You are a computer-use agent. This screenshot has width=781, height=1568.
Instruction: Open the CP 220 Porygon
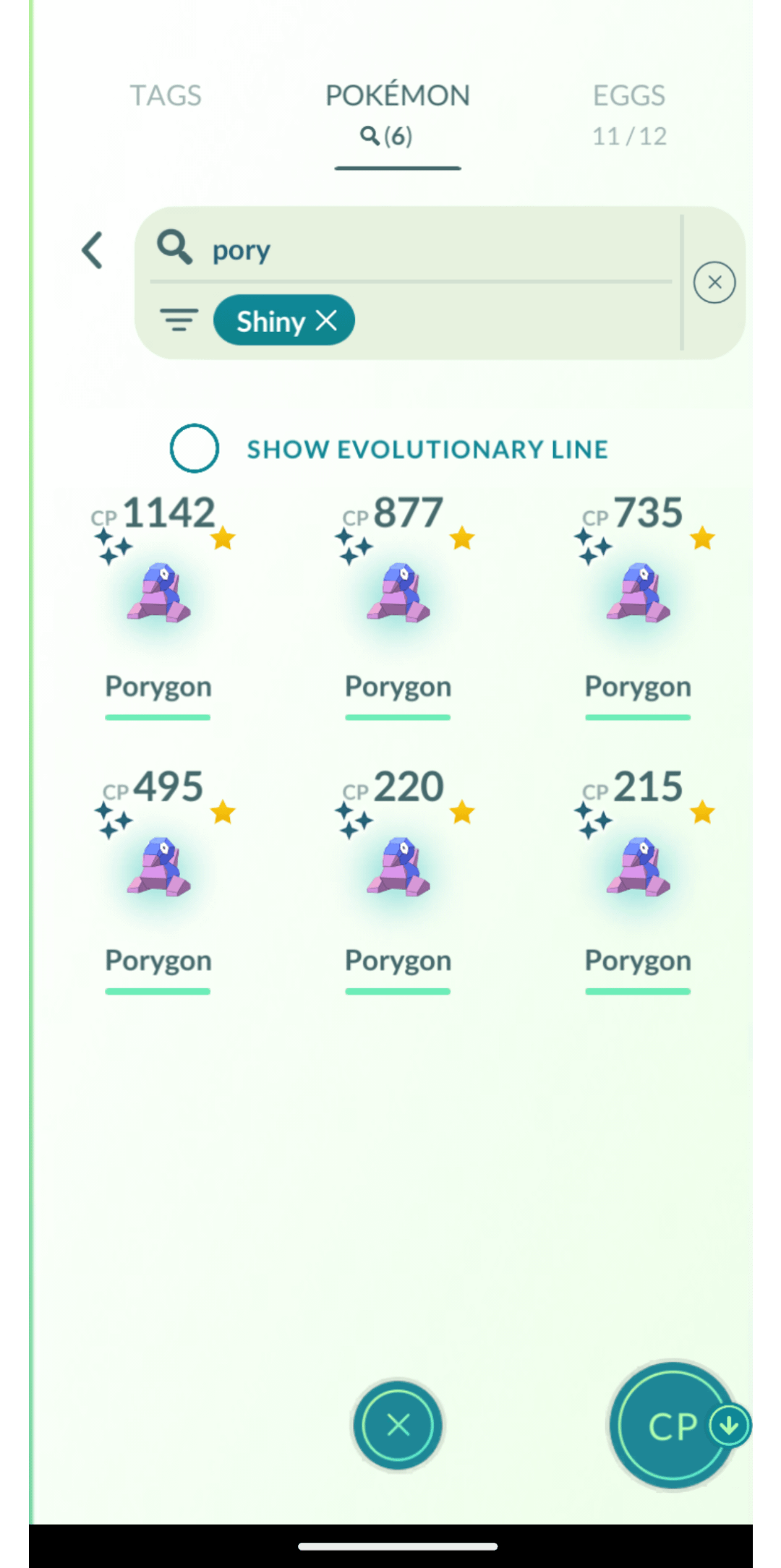click(398, 867)
